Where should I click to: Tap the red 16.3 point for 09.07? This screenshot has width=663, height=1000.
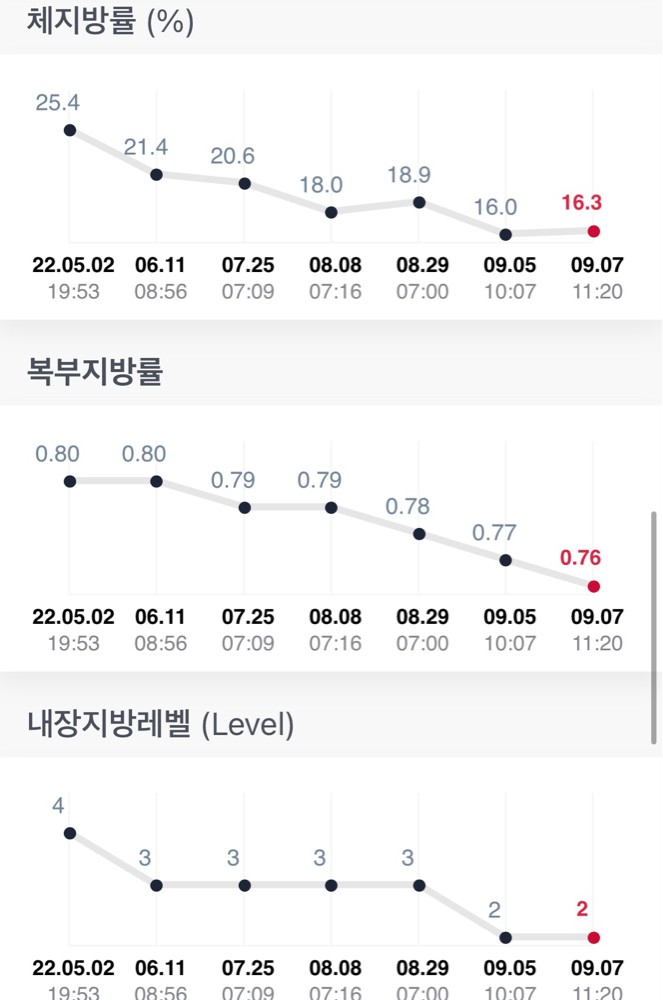tap(594, 232)
